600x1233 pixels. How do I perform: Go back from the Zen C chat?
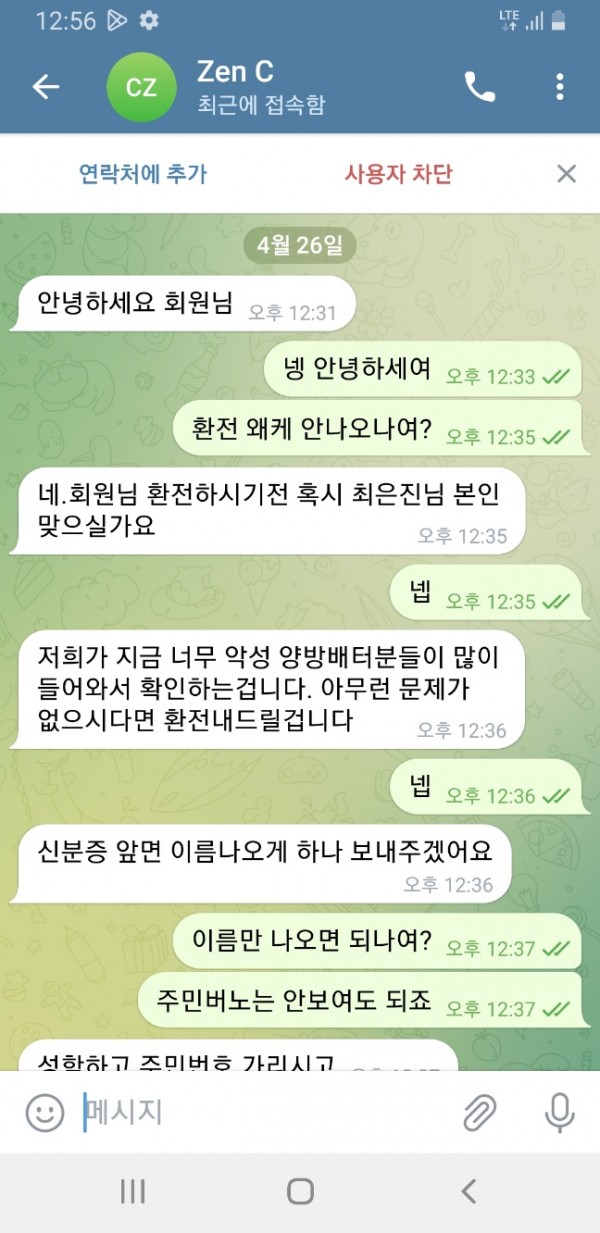tap(46, 87)
